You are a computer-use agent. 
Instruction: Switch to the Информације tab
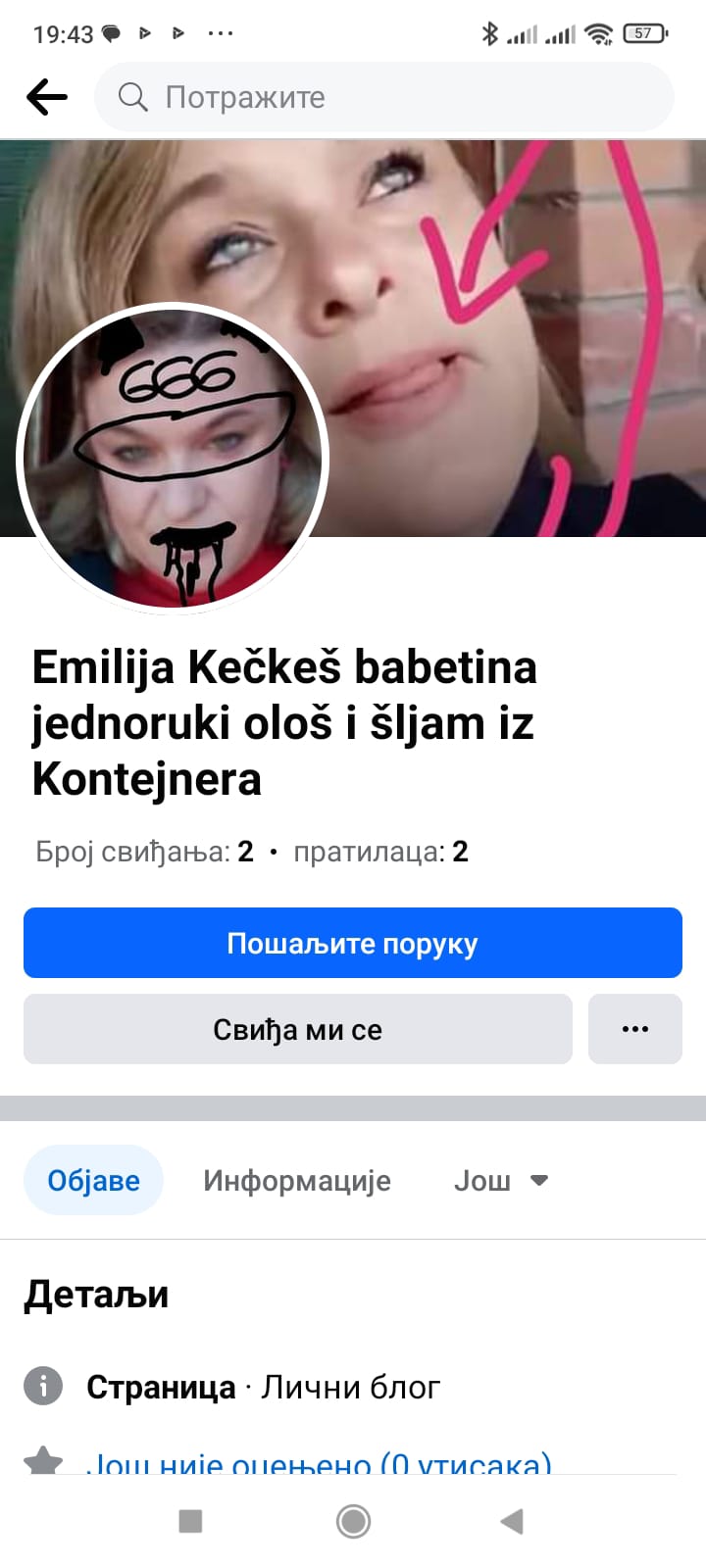[296, 1180]
